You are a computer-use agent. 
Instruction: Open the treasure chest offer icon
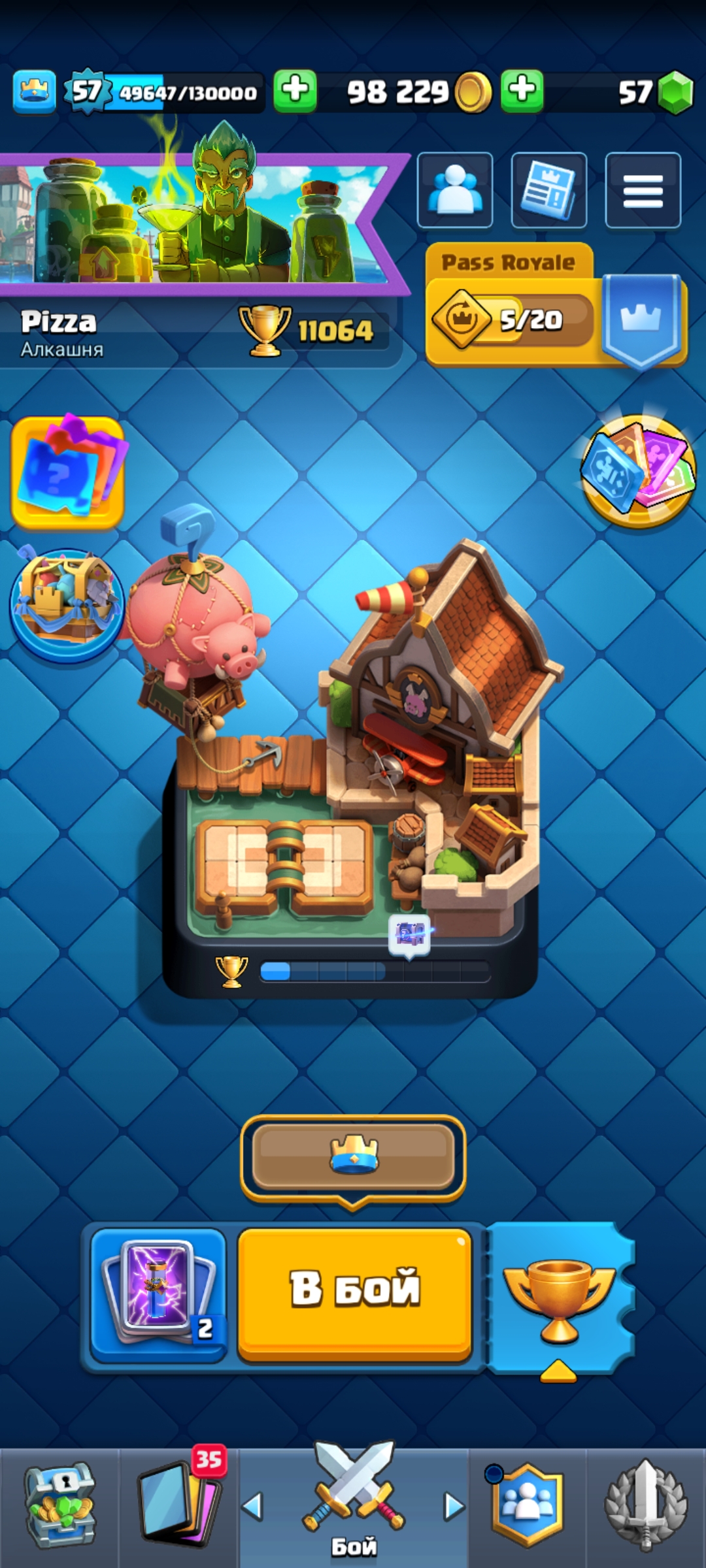pos(67,605)
